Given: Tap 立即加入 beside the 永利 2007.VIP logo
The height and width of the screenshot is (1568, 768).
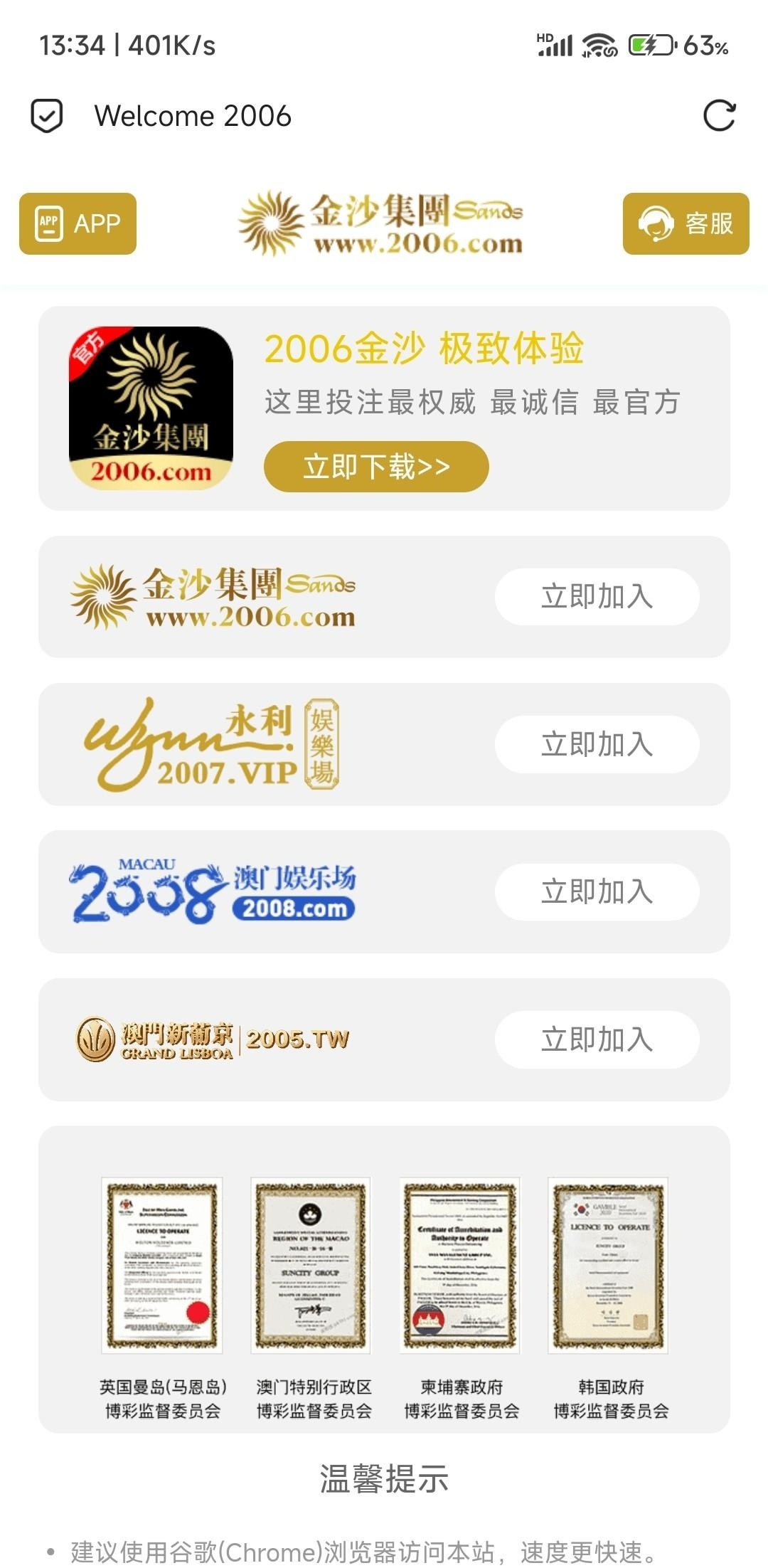Looking at the screenshot, I should click(x=597, y=744).
